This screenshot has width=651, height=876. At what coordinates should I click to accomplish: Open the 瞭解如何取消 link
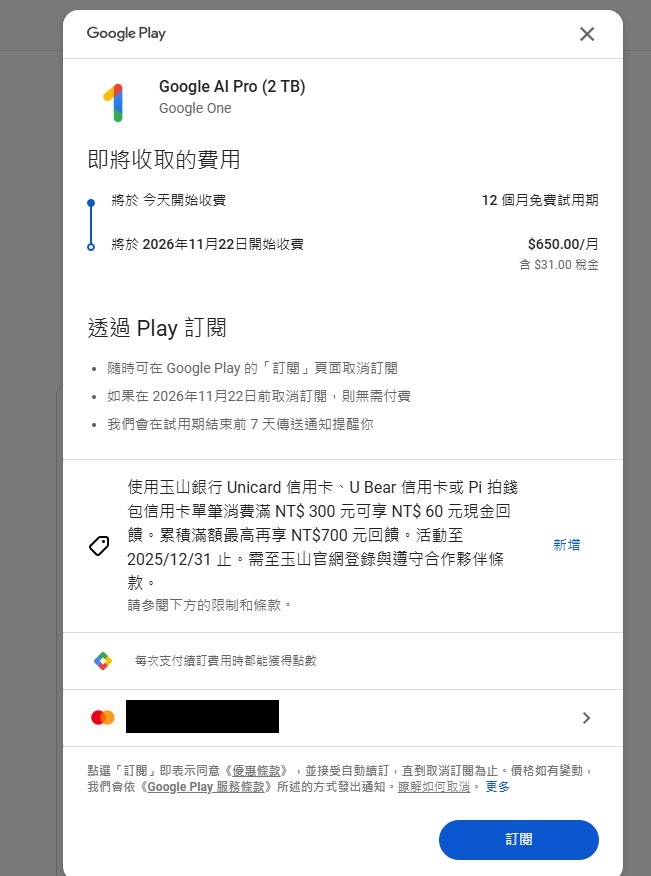434,787
